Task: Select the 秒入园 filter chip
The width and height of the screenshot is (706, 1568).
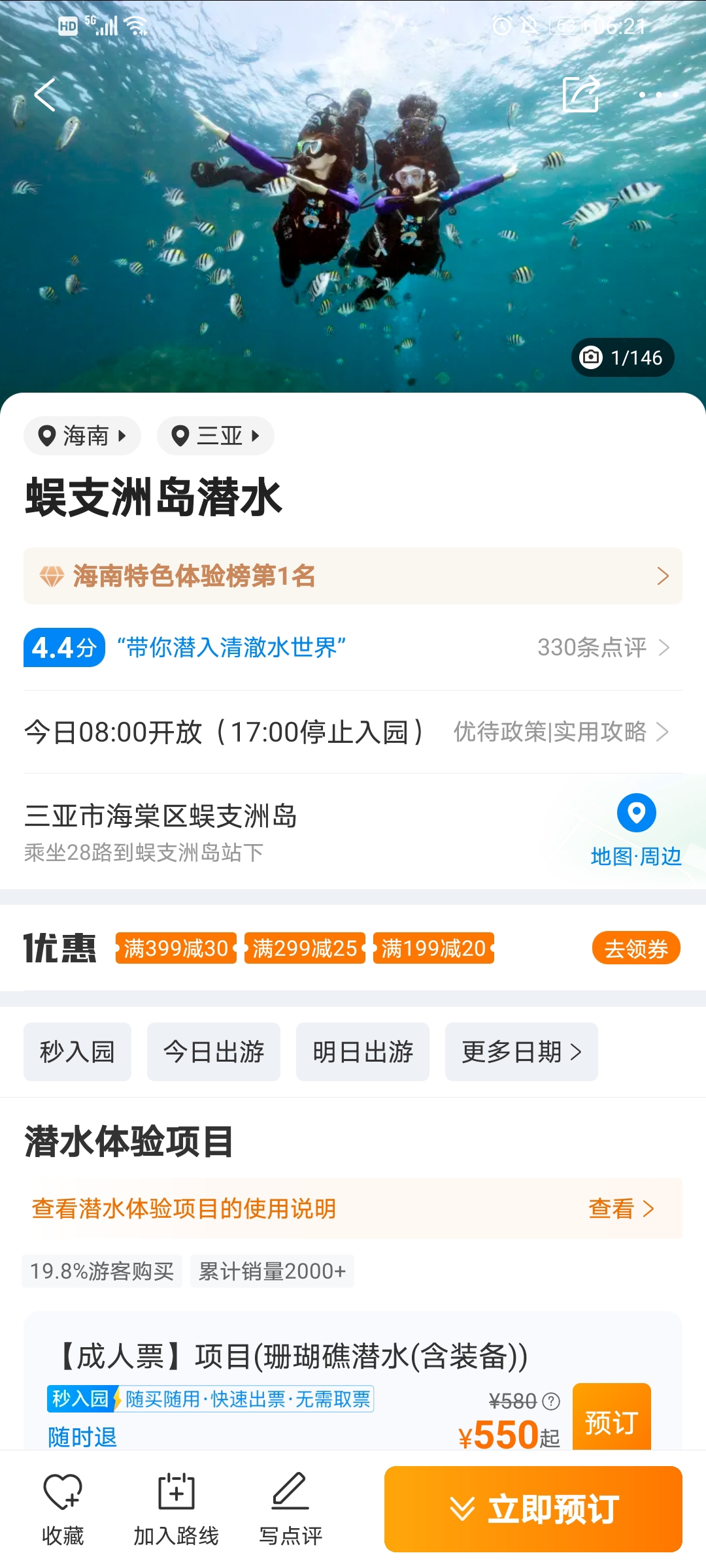Action: pyautogui.click(x=77, y=1052)
